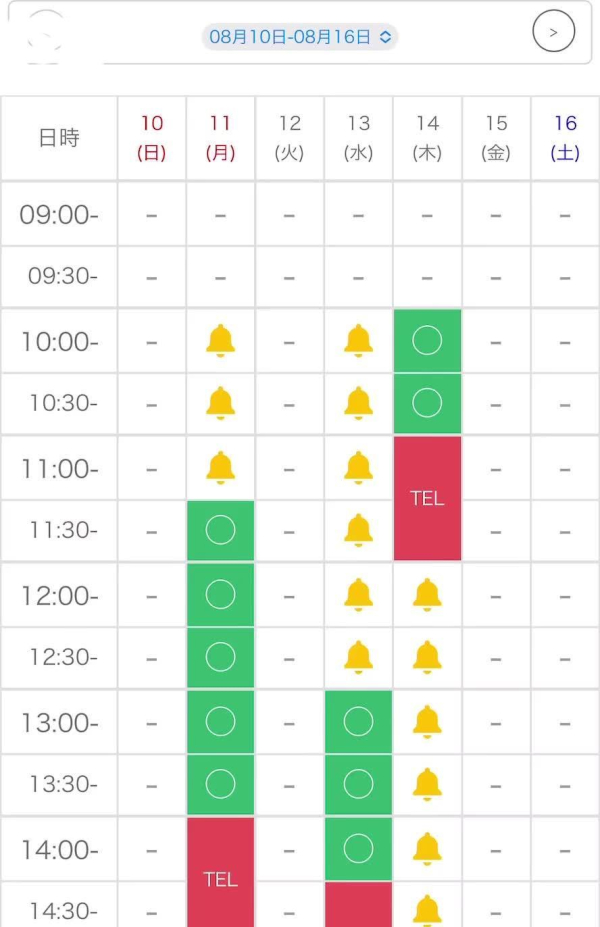Select available slot Thursday 14 at 10:30
This screenshot has width=600, height=927.
[x=427, y=403]
